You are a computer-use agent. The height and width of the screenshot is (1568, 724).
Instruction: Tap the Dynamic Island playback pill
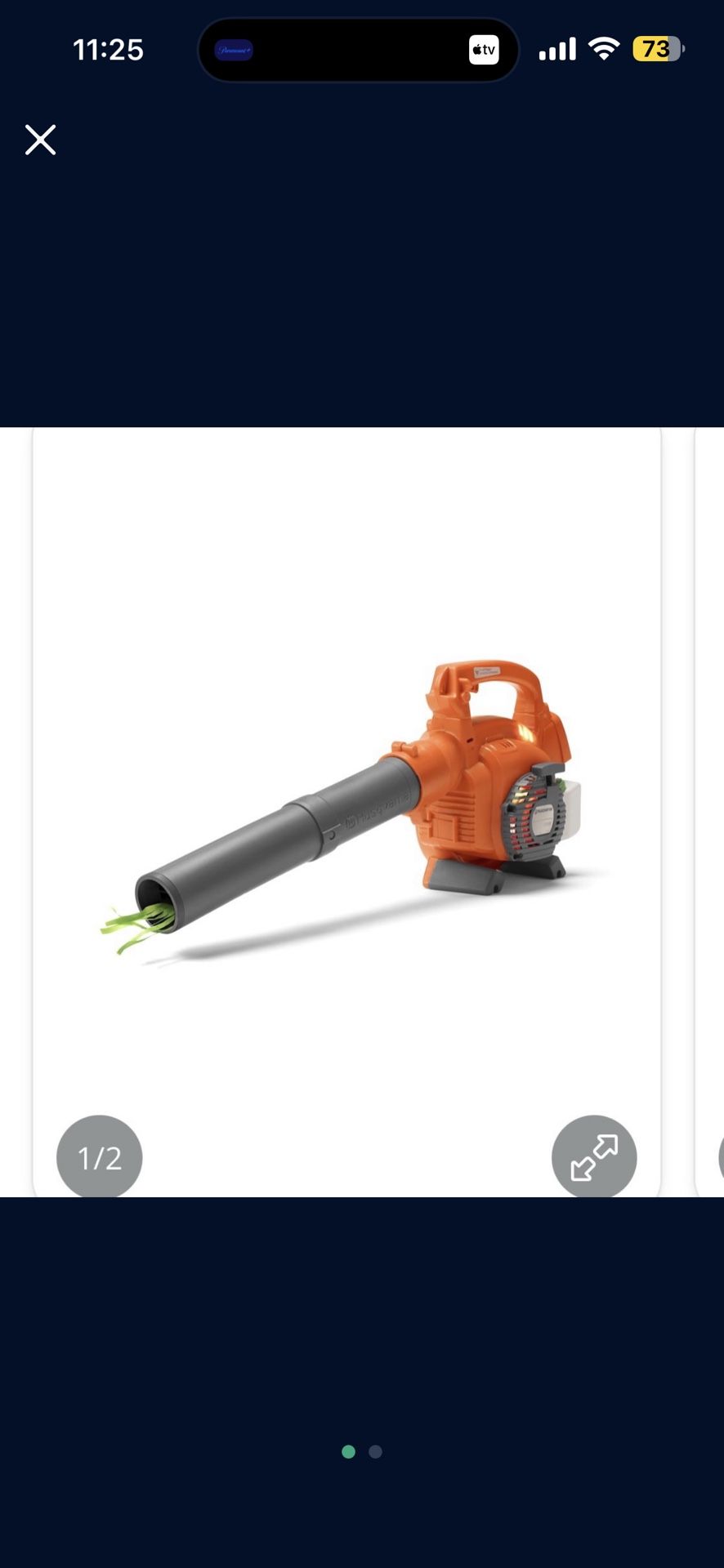(x=358, y=50)
